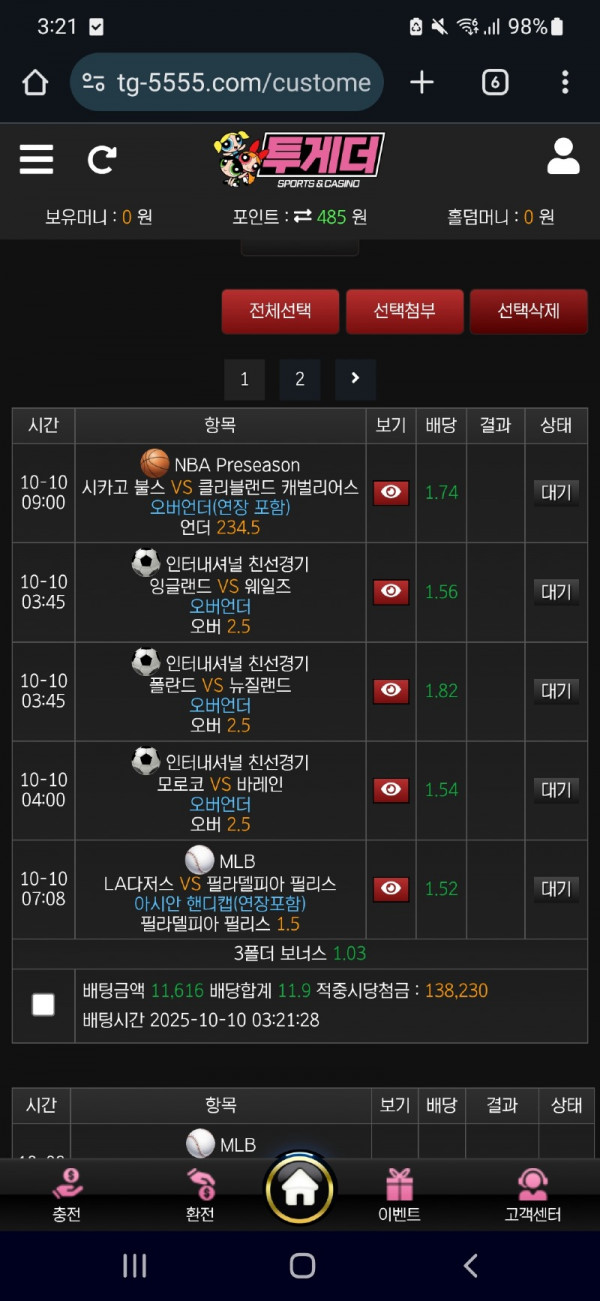Viewport: 600px width, 1301px height.
Task: Tap the refresh icon in header
Action: point(102,159)
